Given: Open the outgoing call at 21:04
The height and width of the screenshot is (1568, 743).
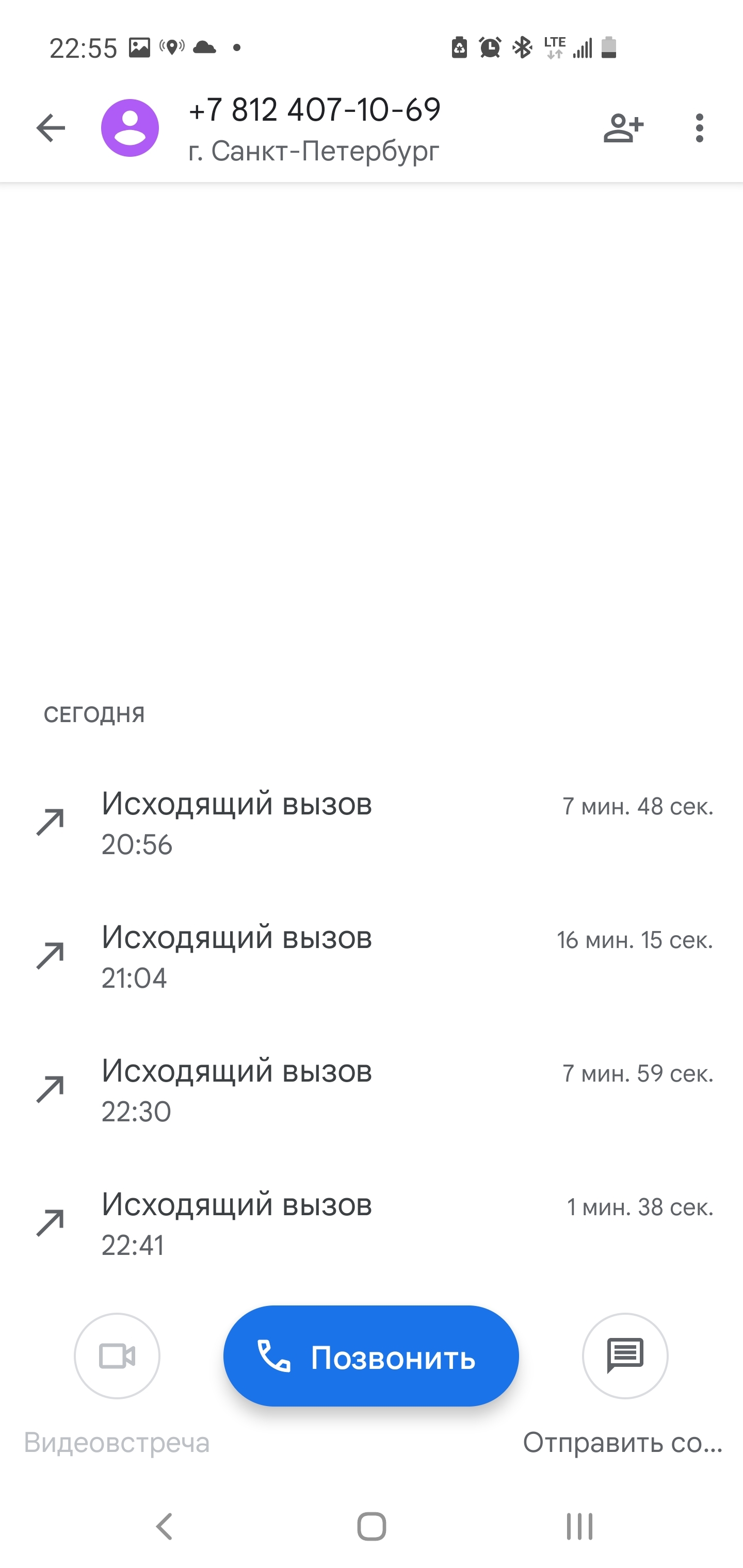Looking at the screenshot, I should [372, 956].
